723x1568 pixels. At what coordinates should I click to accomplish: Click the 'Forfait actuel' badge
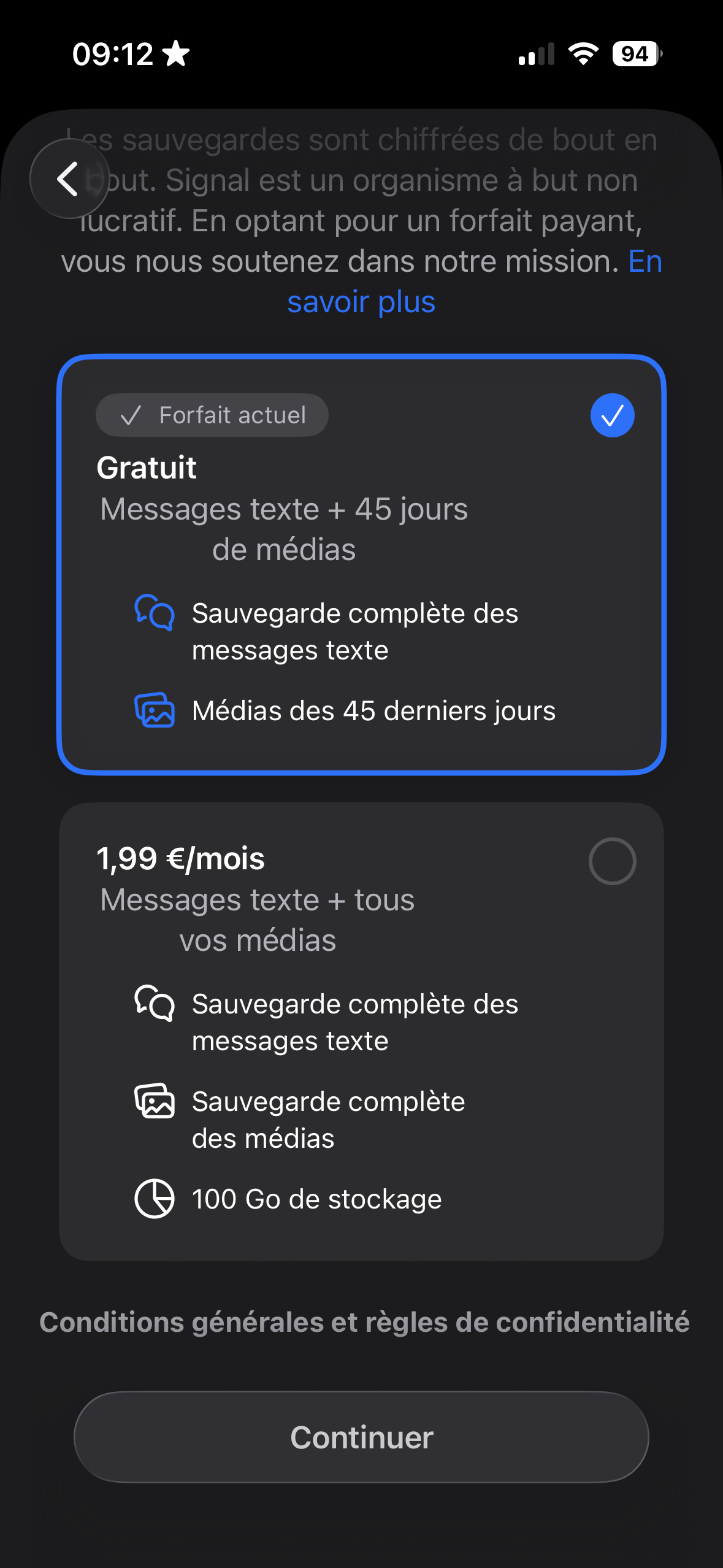coord(212,415)
